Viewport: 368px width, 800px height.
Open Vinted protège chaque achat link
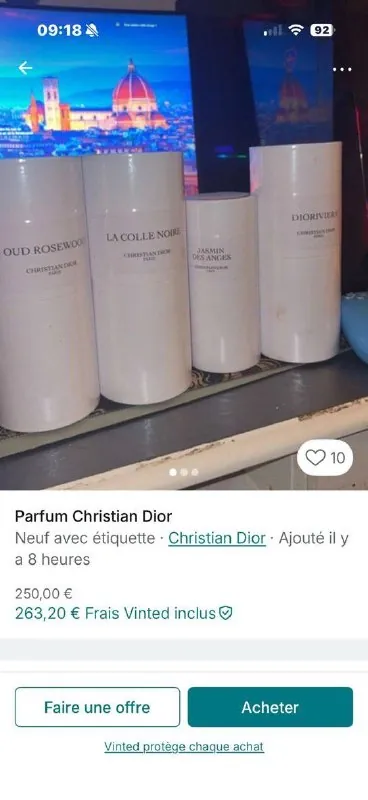184,746
